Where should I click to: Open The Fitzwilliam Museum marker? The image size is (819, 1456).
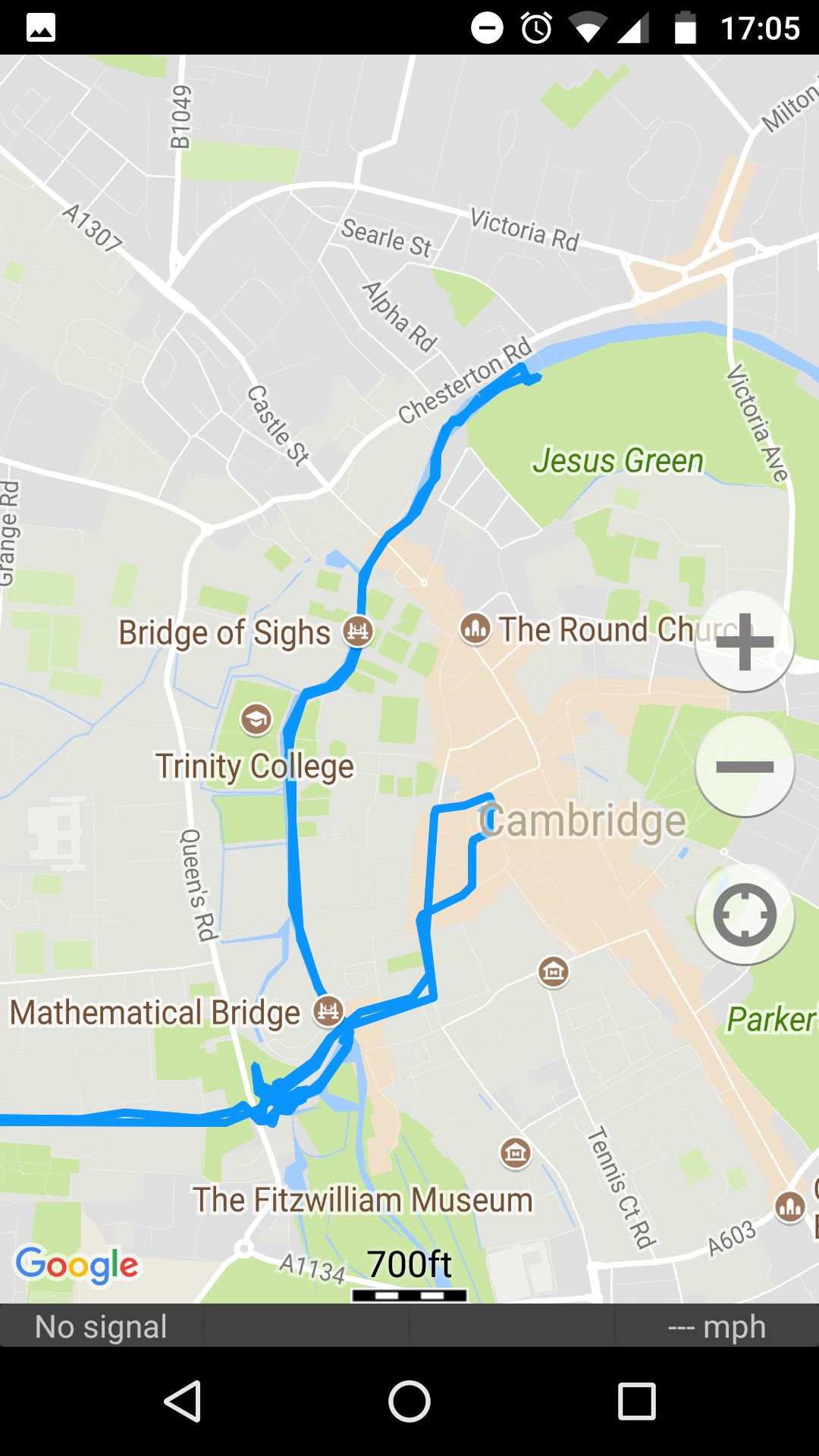[516, 1153]
